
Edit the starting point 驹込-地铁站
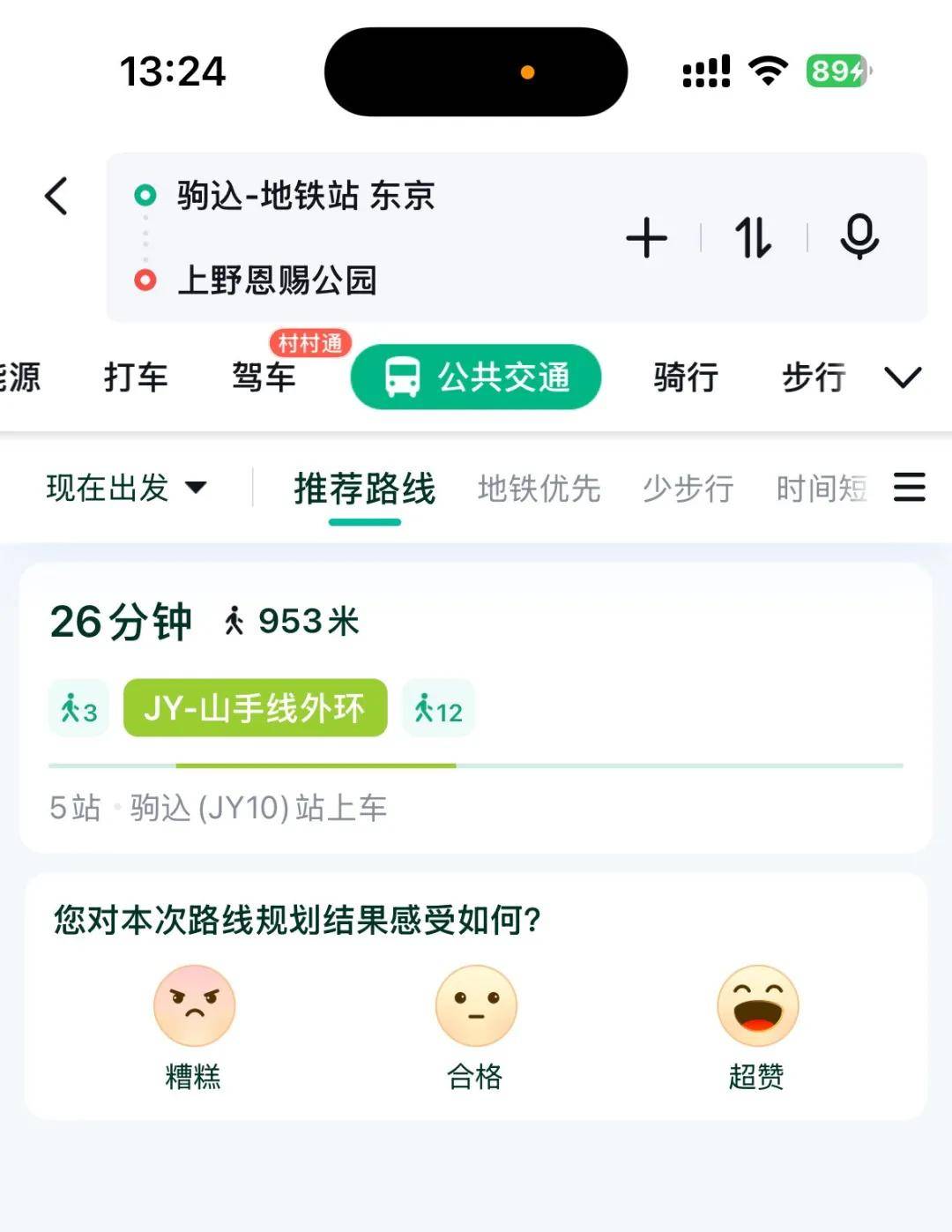coord(305,195)
